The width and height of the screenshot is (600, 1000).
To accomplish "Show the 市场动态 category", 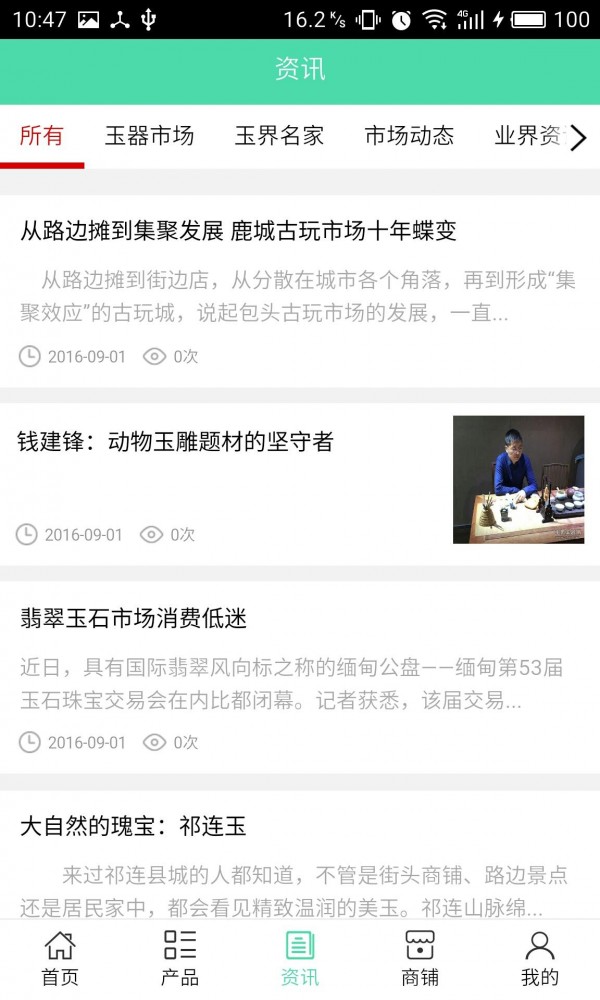I will 409,136.
